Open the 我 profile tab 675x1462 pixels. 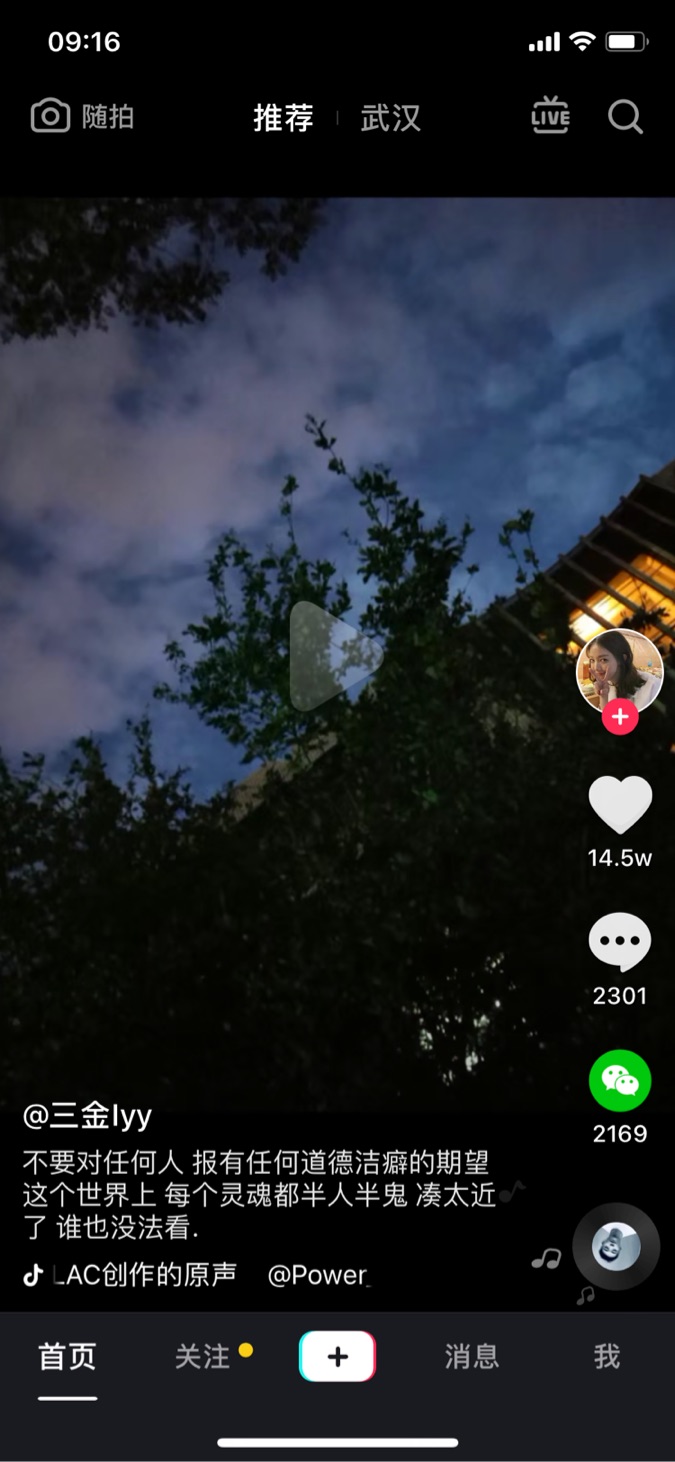607,1357
